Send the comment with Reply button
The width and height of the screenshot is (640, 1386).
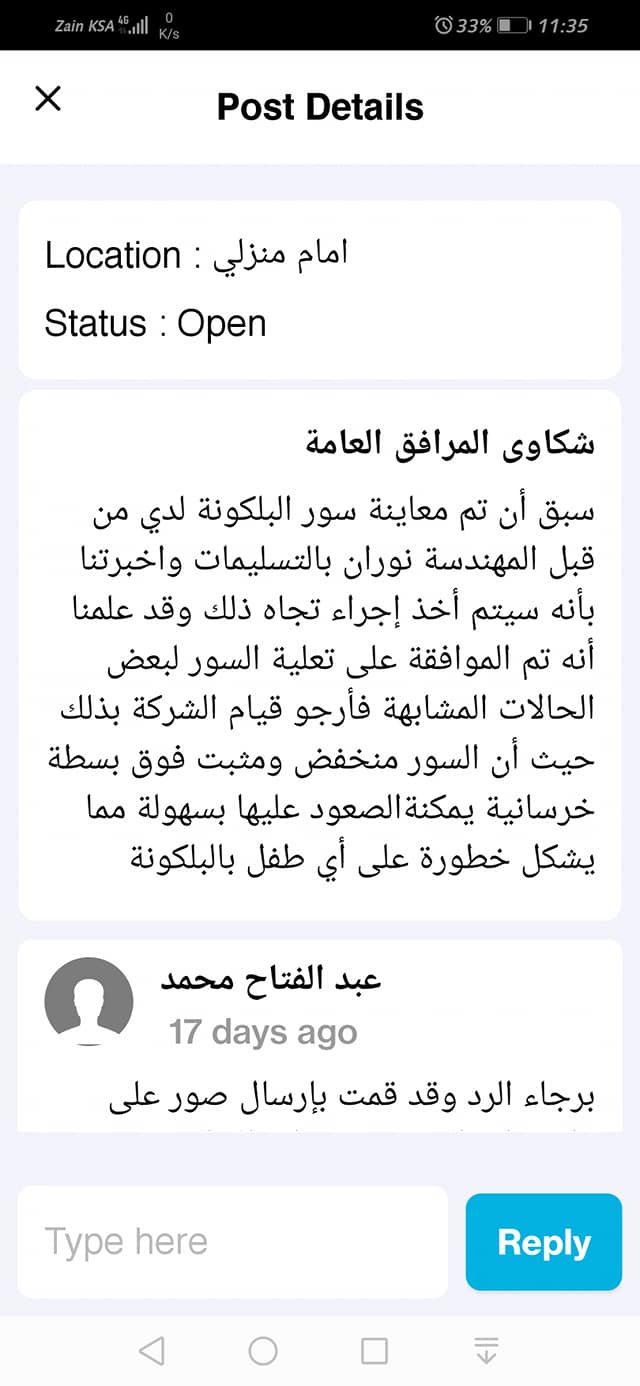(x=544, y=1242)
